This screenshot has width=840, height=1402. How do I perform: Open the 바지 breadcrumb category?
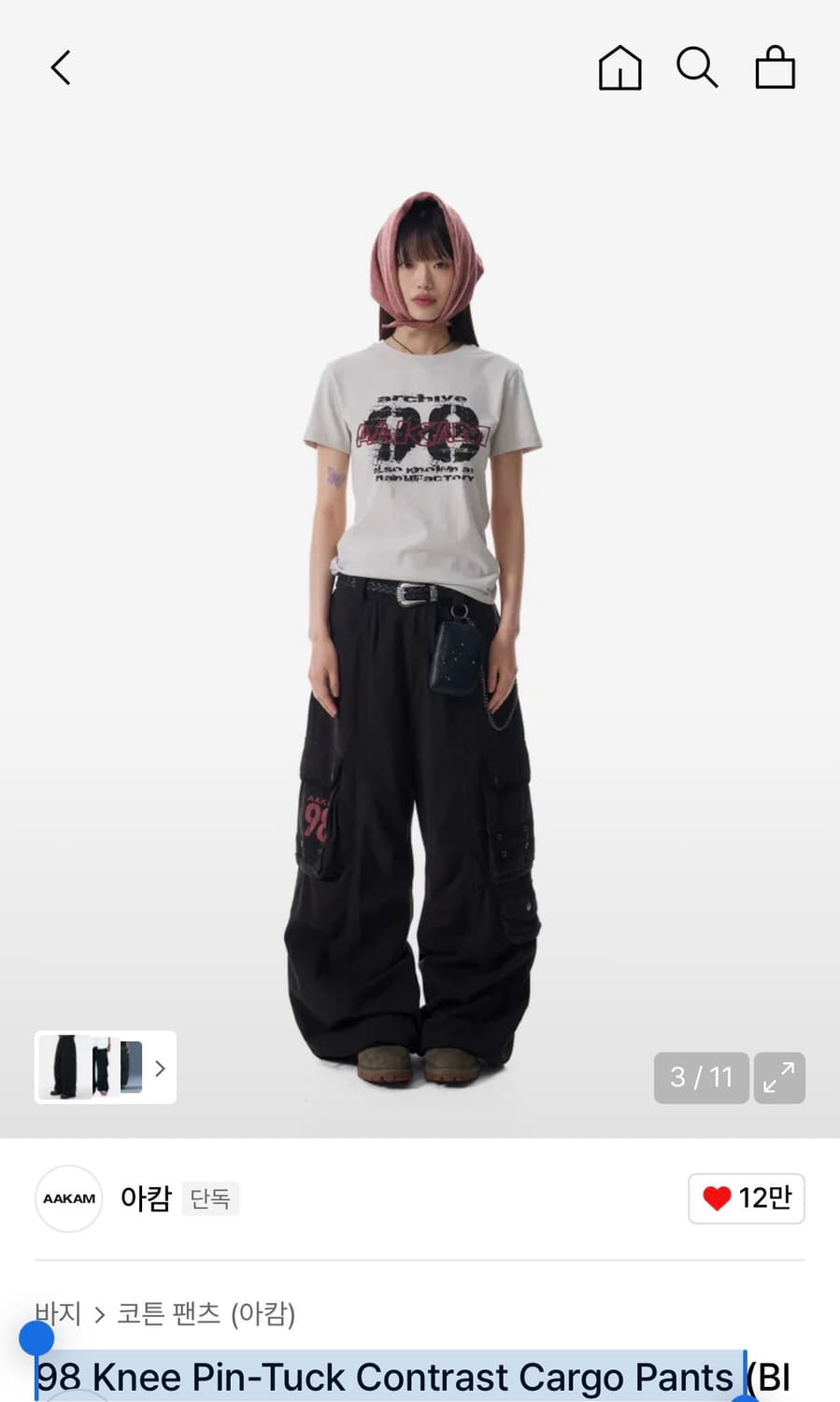point(59,1314)
